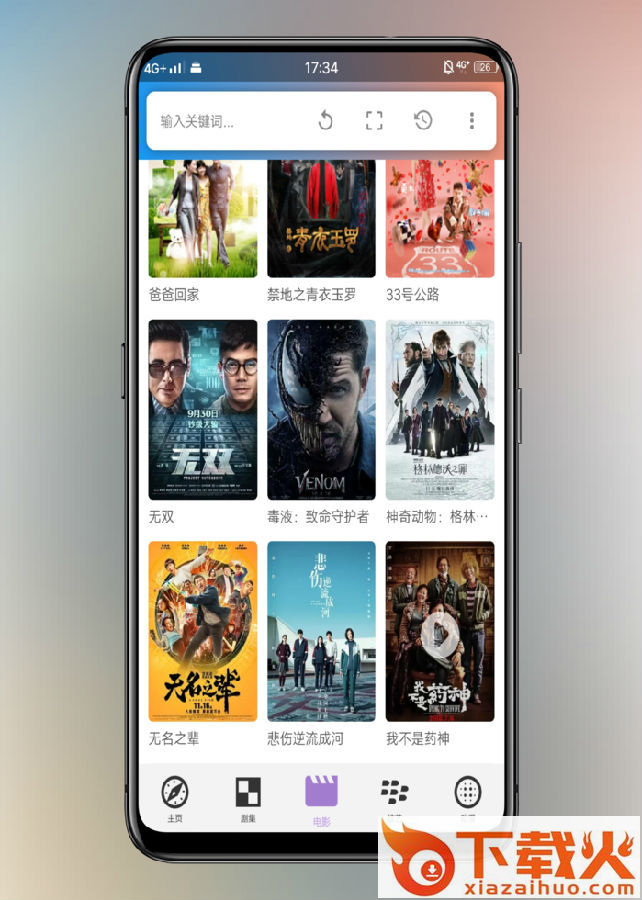Select the 电影 movies tab

pos(321,797)
